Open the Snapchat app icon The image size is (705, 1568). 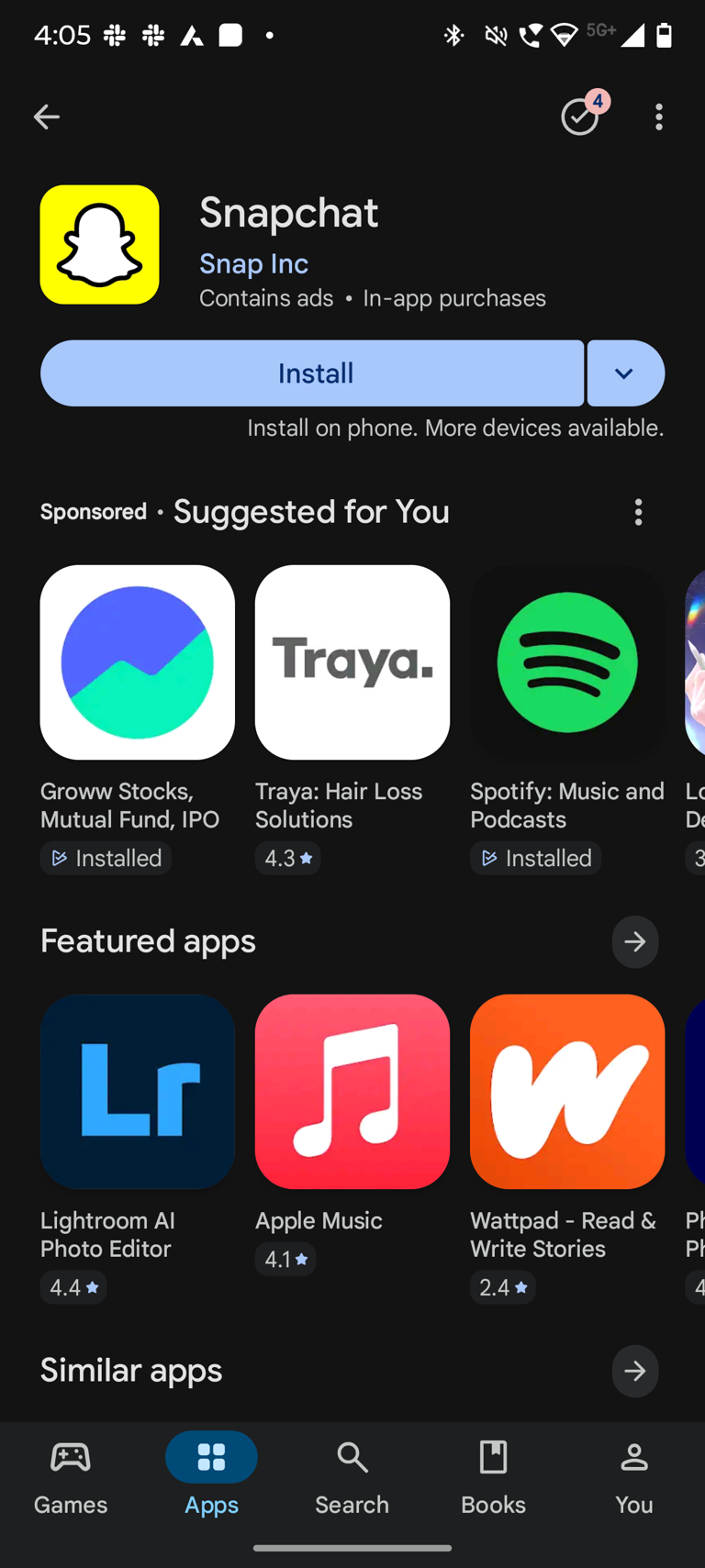point(99,244)
